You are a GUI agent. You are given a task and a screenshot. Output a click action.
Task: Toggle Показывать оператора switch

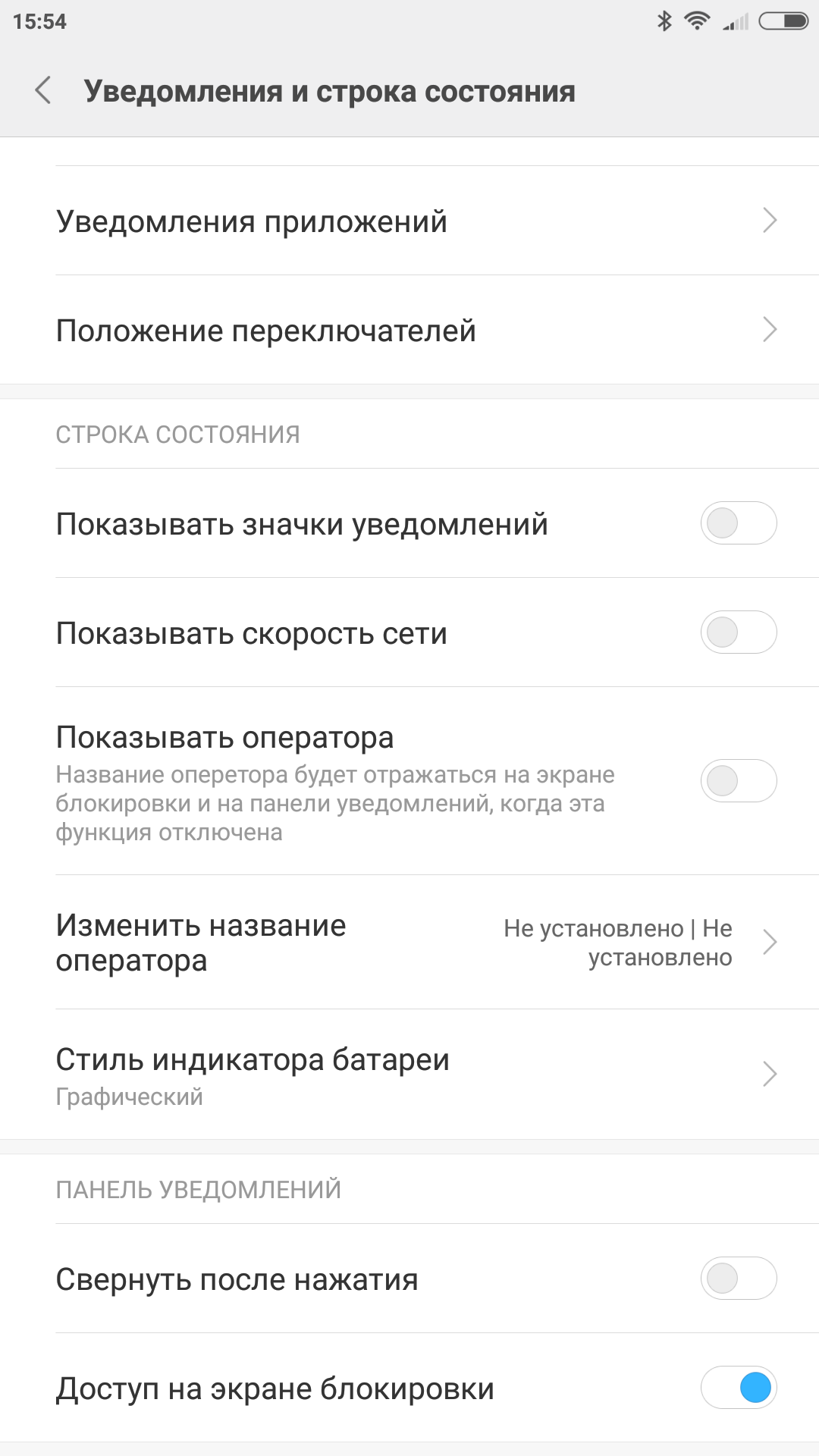click(738, 780)
